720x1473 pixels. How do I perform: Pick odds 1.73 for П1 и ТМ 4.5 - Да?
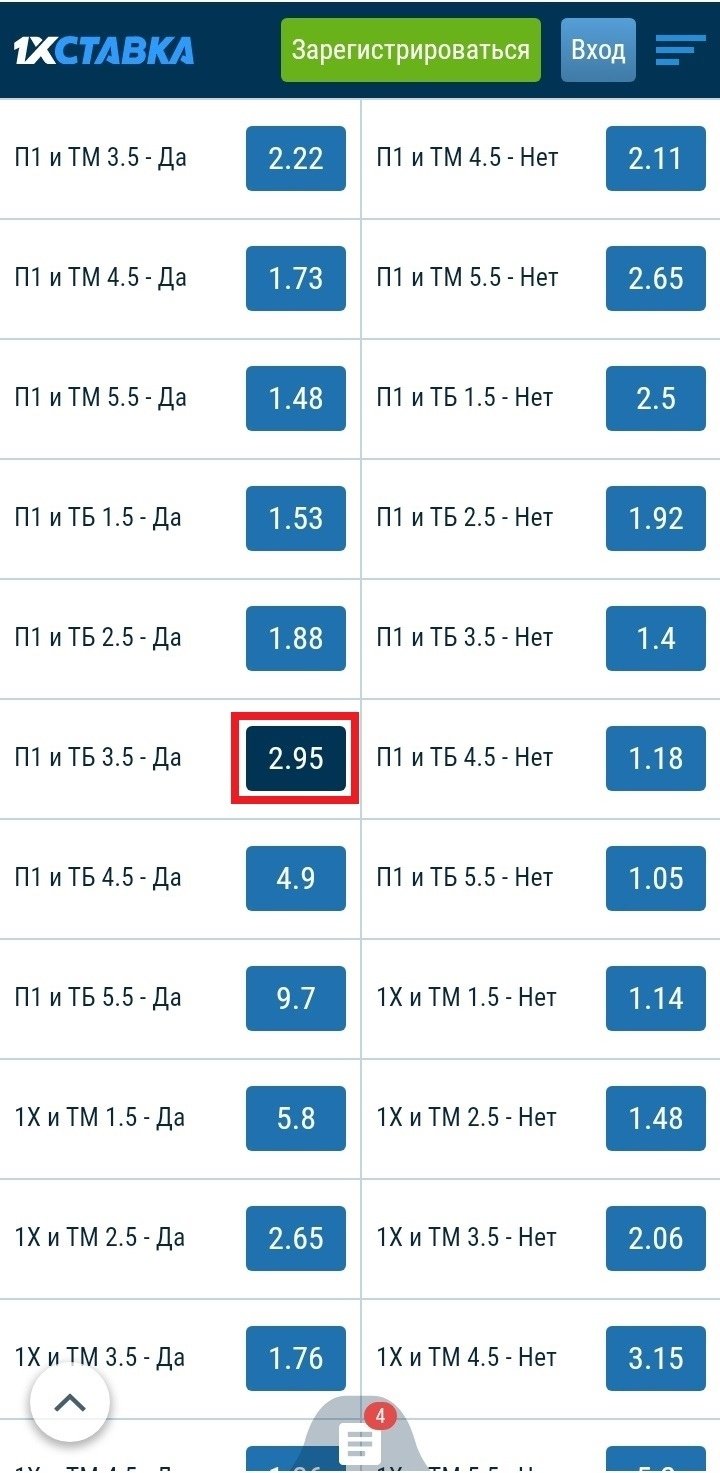click(x=296, y=278)
